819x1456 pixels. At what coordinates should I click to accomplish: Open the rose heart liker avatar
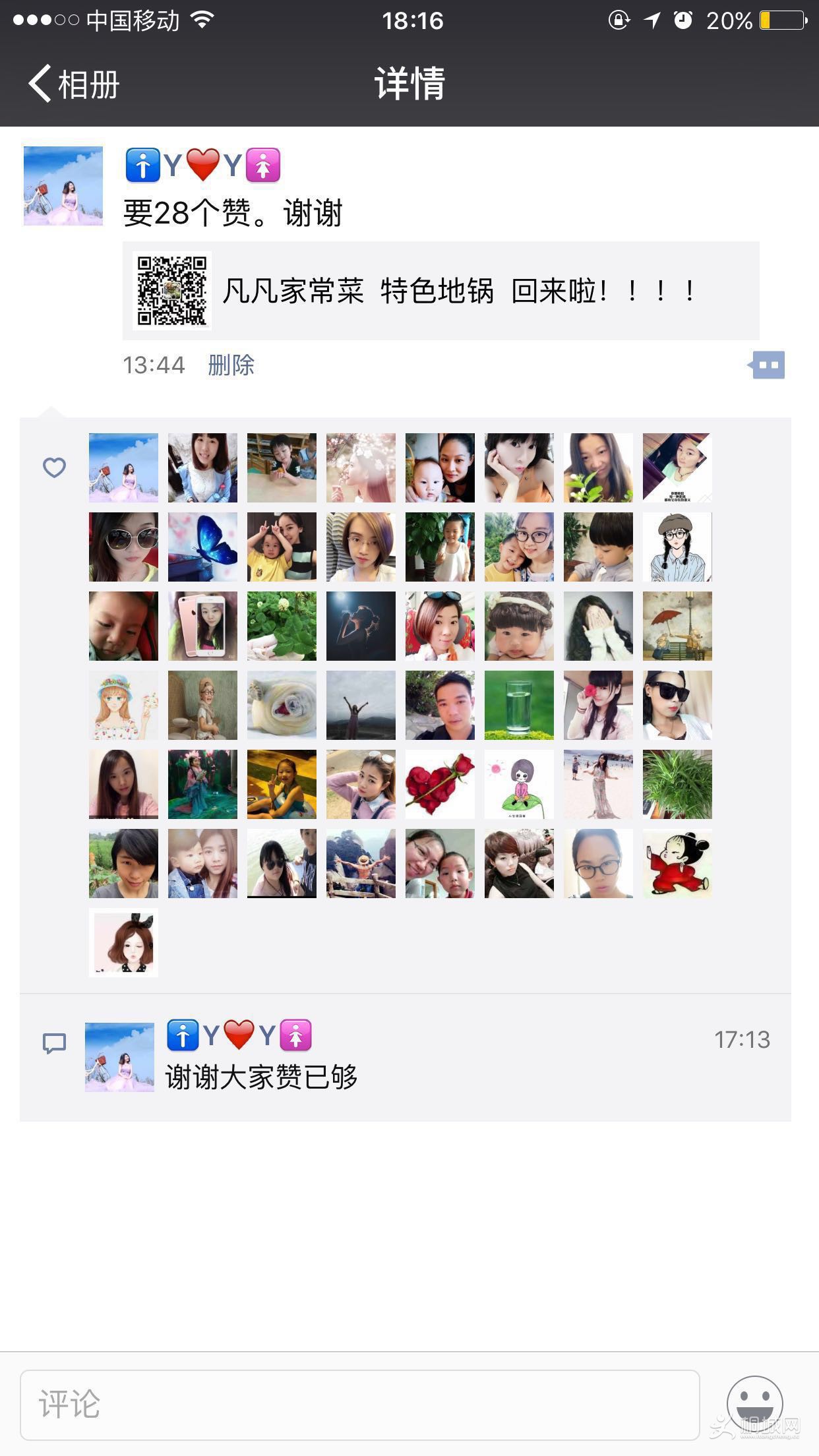pyautogui.click(x=440, y=784)
